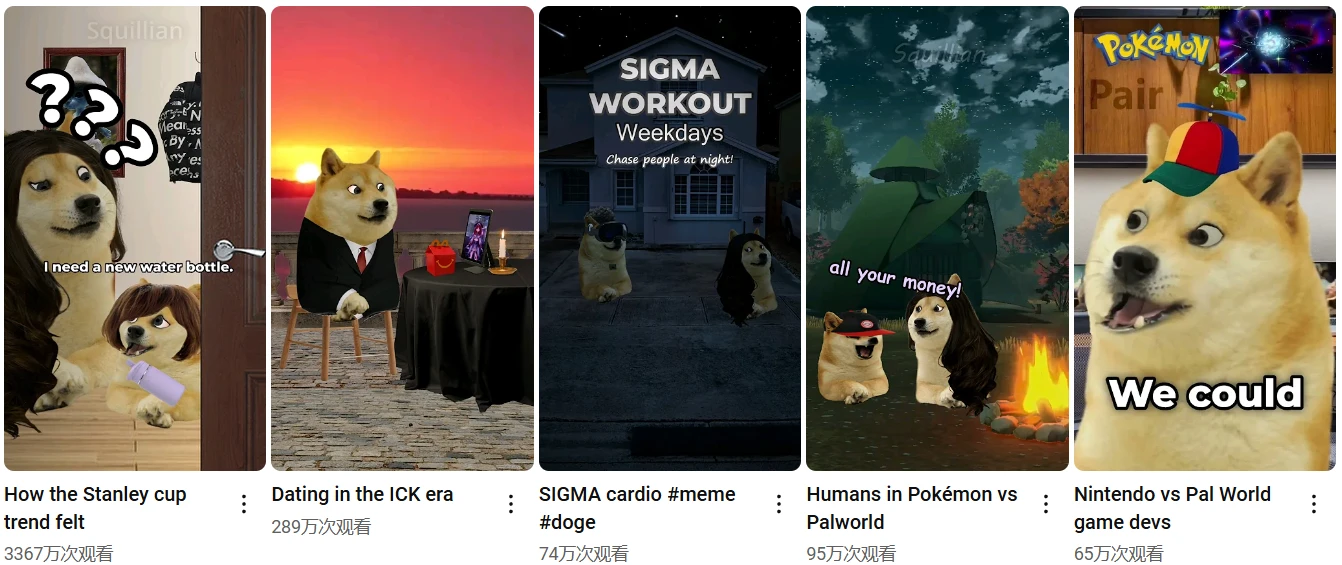1342x565 pixels.
Task: Watch the Humans in Pokémon vs Palworld short
Action: tap(937, 238)
